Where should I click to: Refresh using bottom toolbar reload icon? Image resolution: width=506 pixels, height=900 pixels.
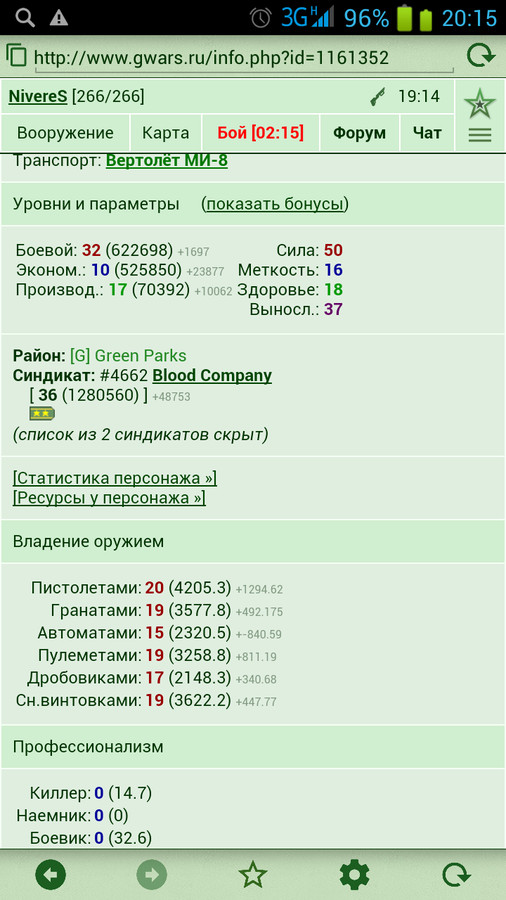click(456, 875)
